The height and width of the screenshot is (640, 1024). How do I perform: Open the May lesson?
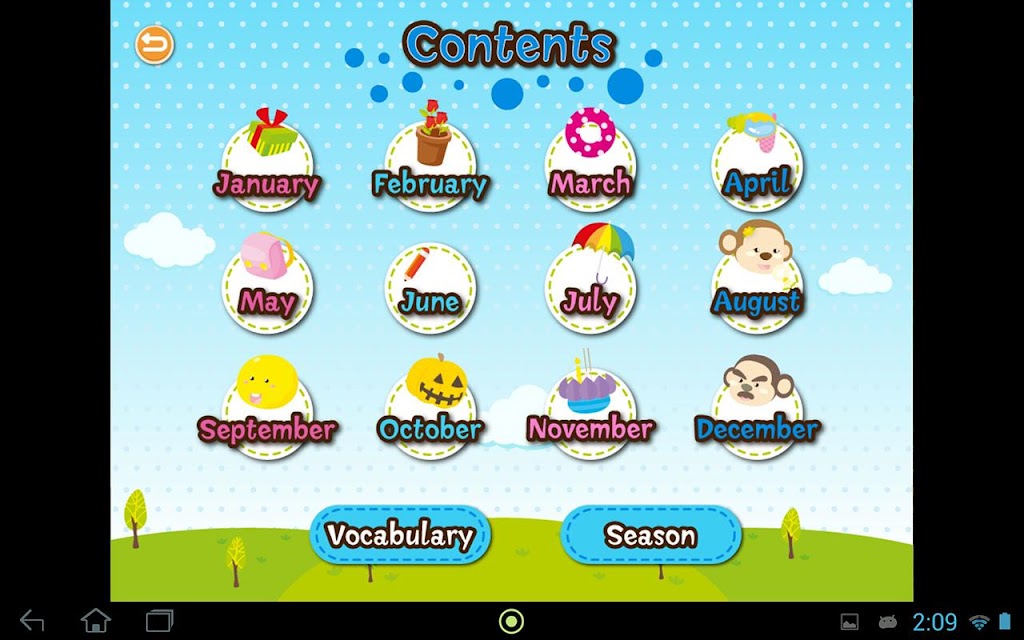click(267, 286)
